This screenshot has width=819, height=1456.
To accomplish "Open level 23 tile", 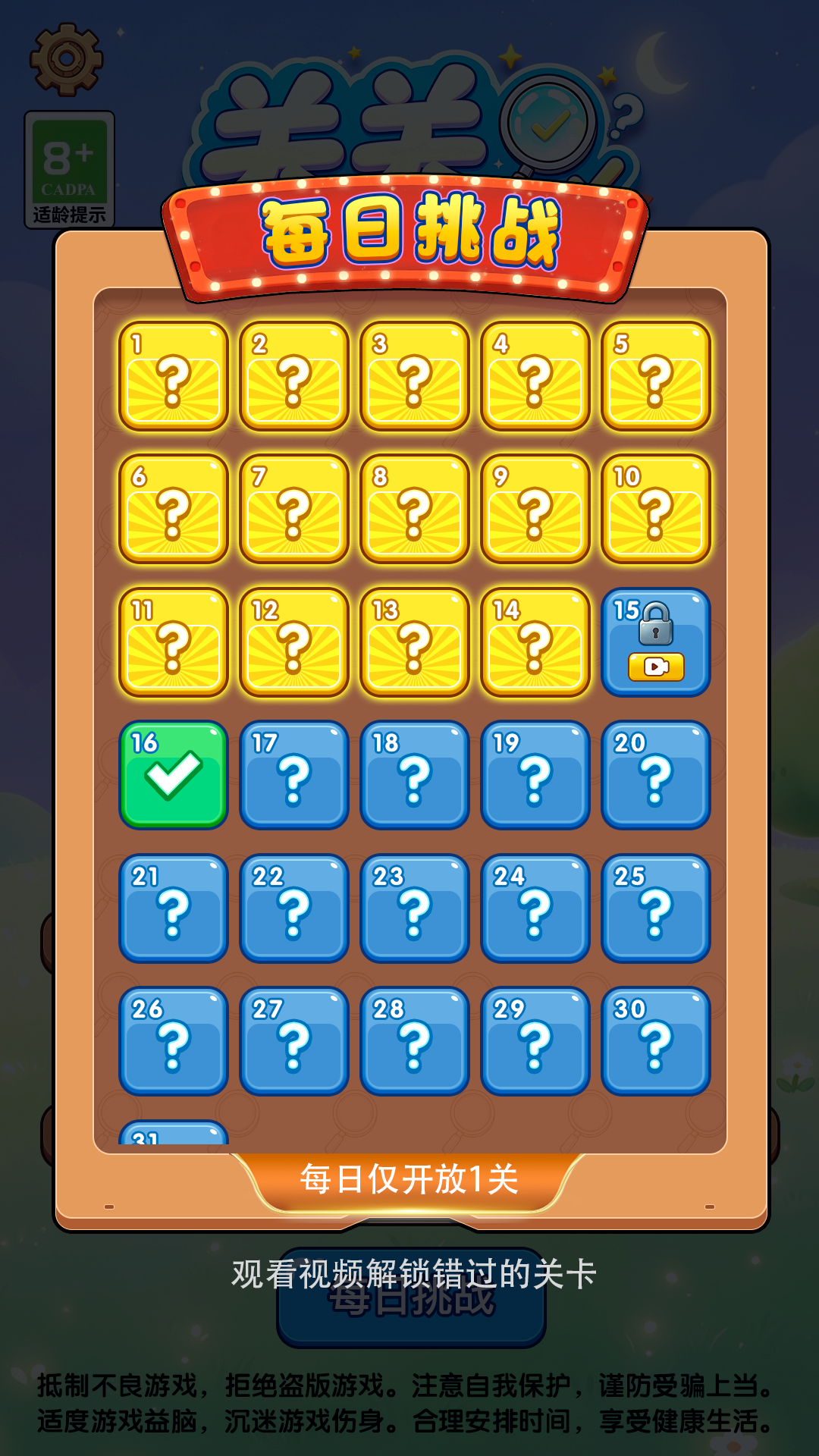I will click(415, 908).
